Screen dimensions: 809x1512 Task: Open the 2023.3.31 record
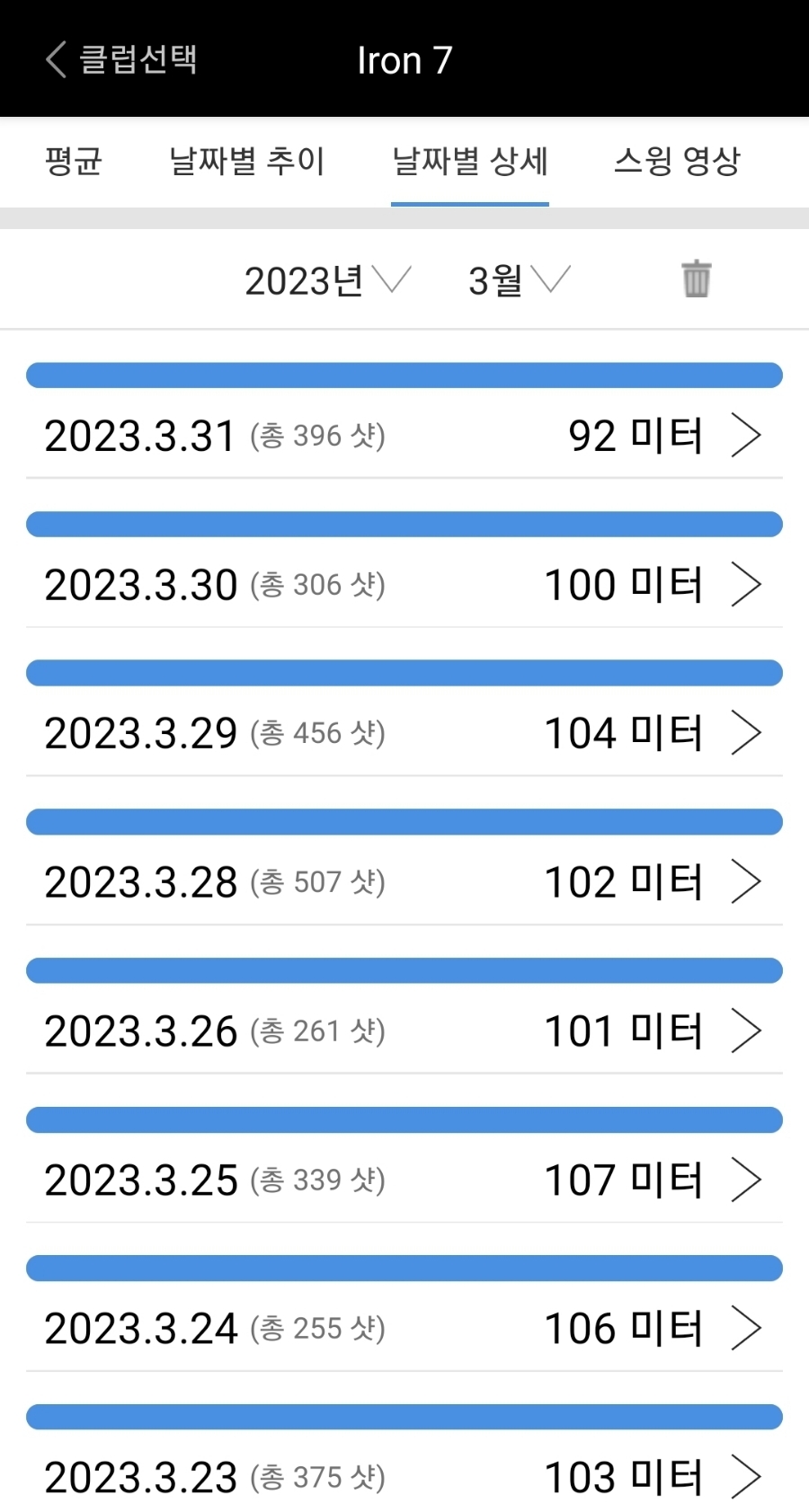[404, 436]
